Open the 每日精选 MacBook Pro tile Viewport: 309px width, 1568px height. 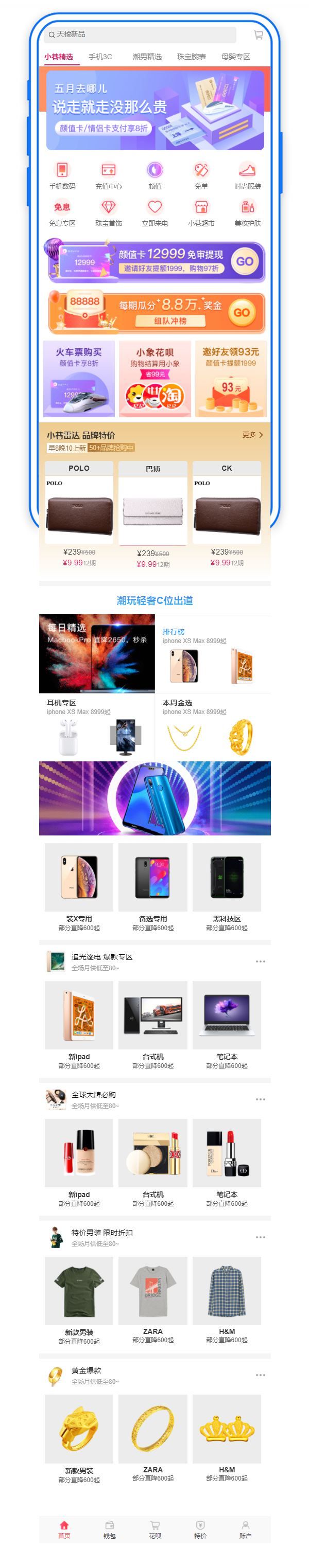click(x=97, y=653)
